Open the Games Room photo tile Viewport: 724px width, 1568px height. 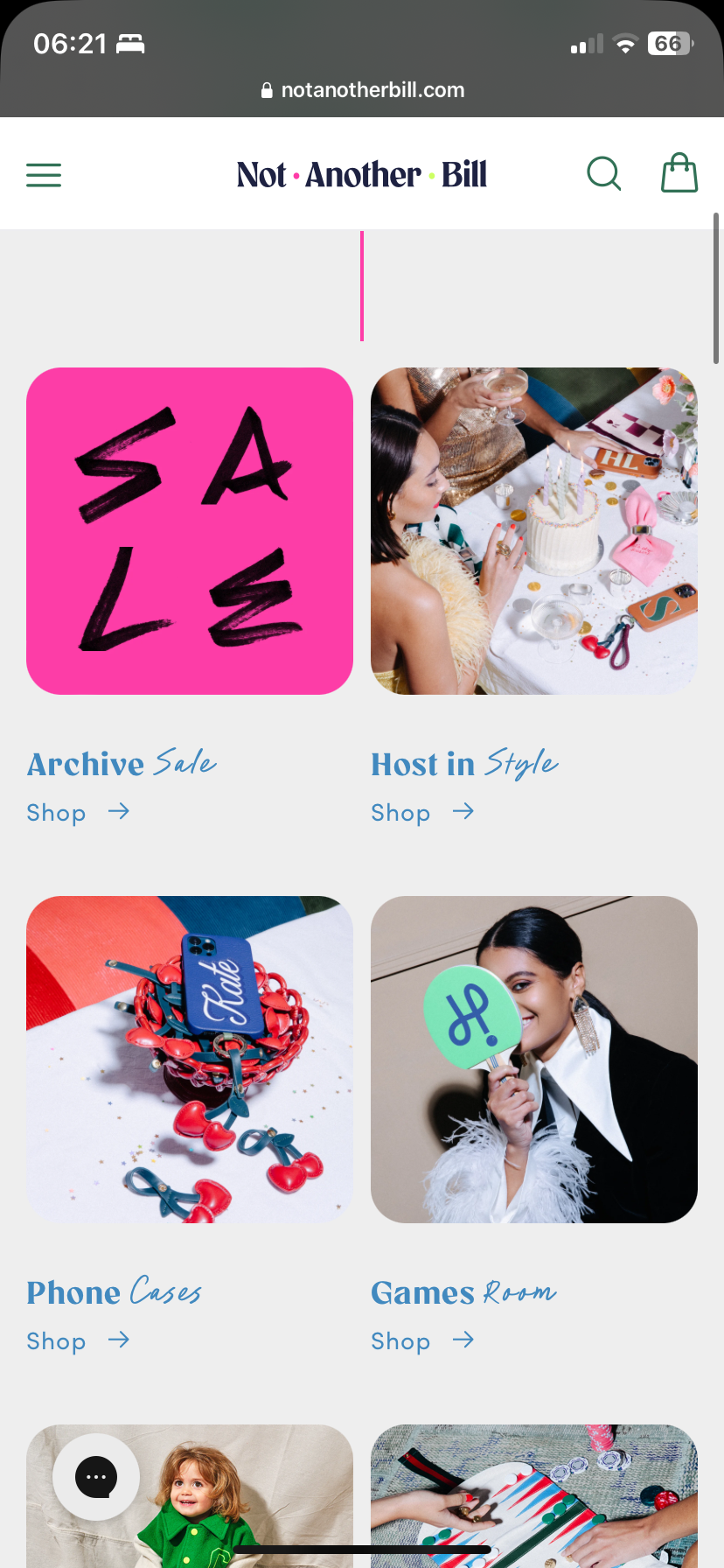tap(534, 1060)
